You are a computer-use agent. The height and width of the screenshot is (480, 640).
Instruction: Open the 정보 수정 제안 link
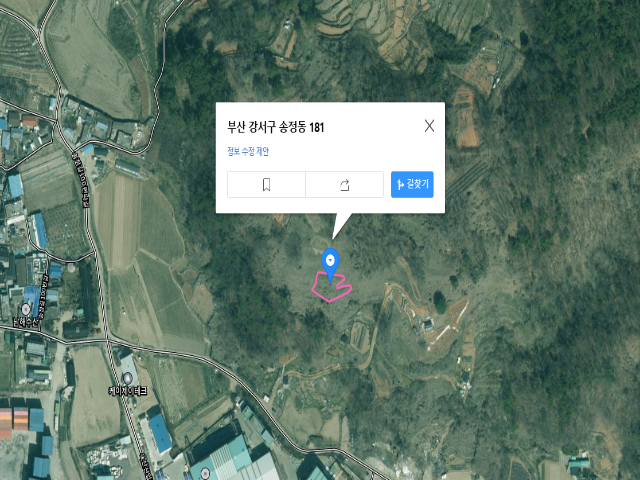(x=248, y=152)
